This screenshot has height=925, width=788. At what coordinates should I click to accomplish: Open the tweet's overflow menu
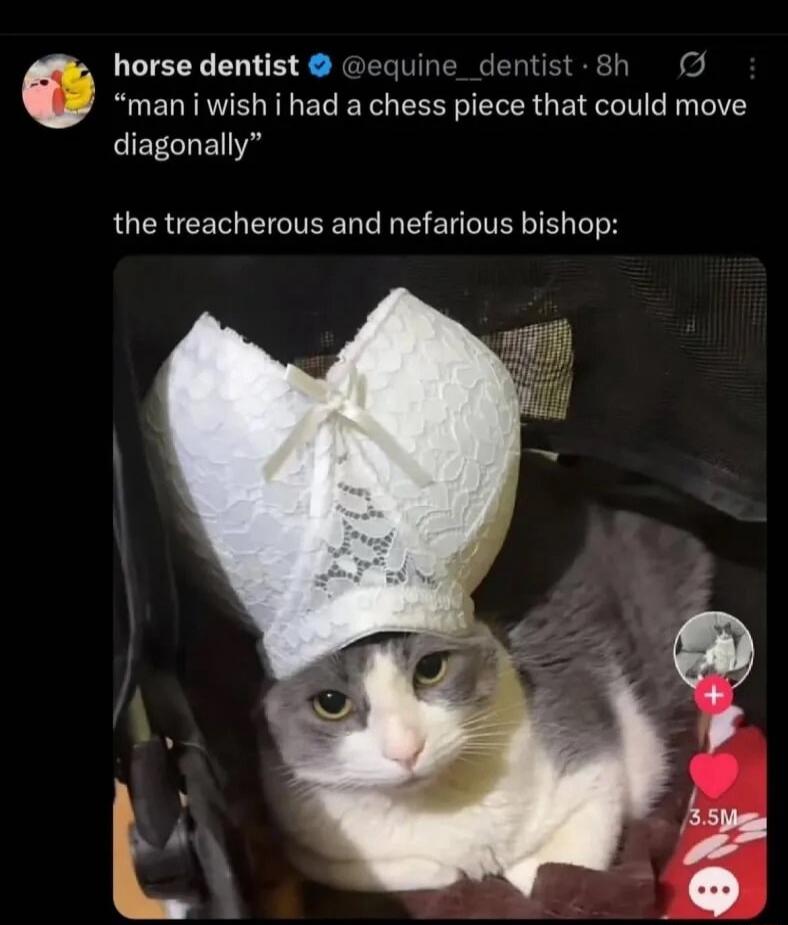pyautogui.click(x=753, y=68)
